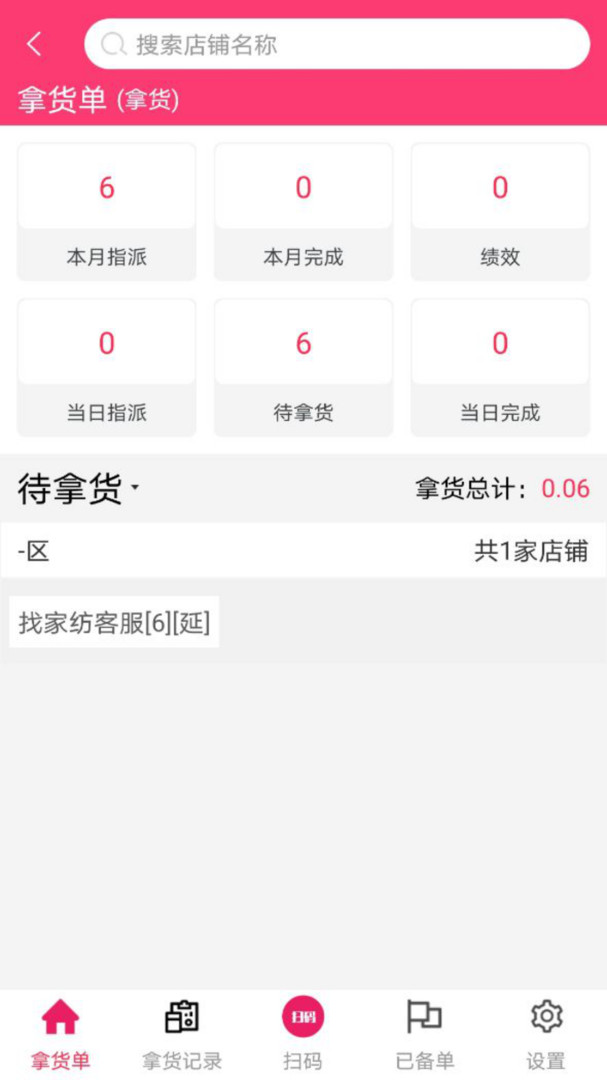Open the 设置 tab
Image resolution: width=607 pixels, height=1080 pixels.
546,1035
